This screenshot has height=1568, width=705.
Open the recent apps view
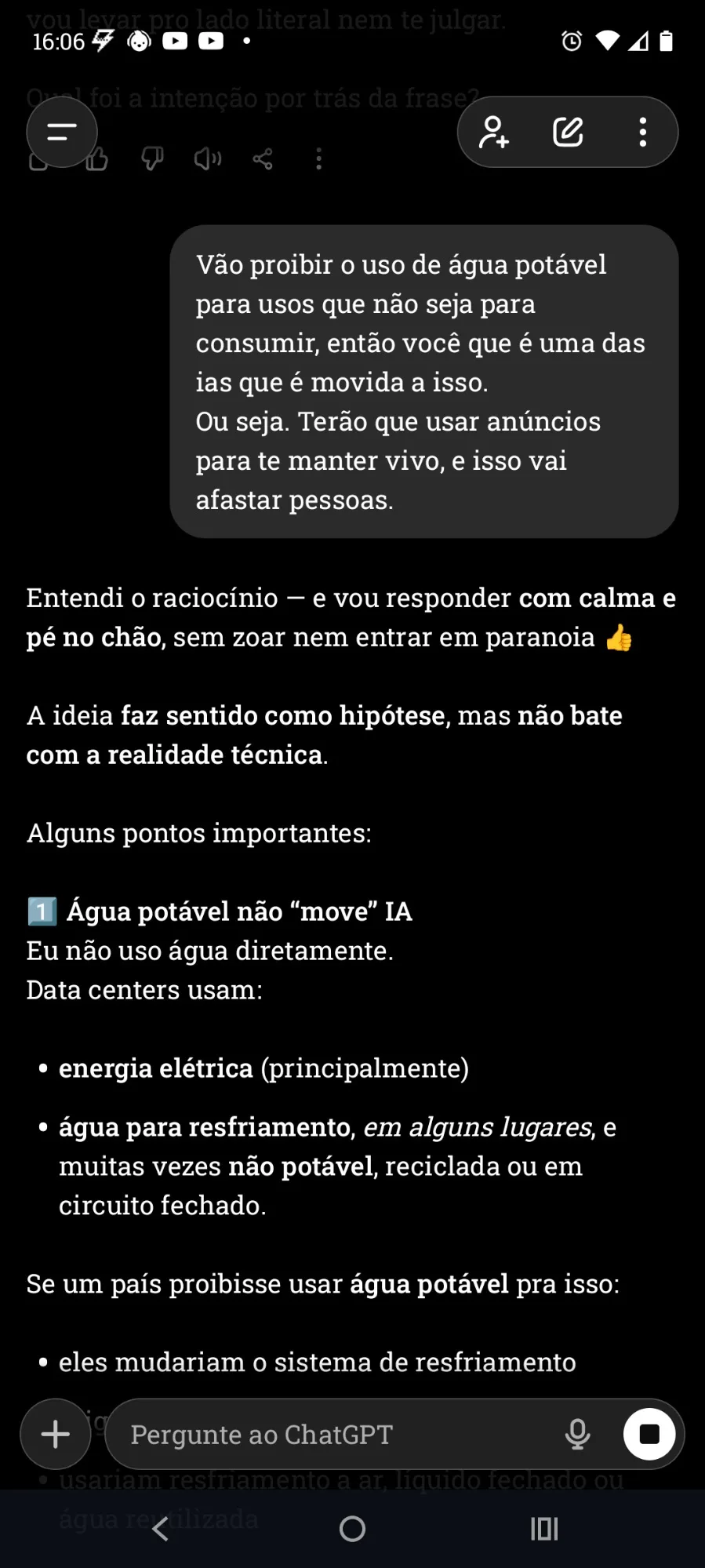point(544,1529)
